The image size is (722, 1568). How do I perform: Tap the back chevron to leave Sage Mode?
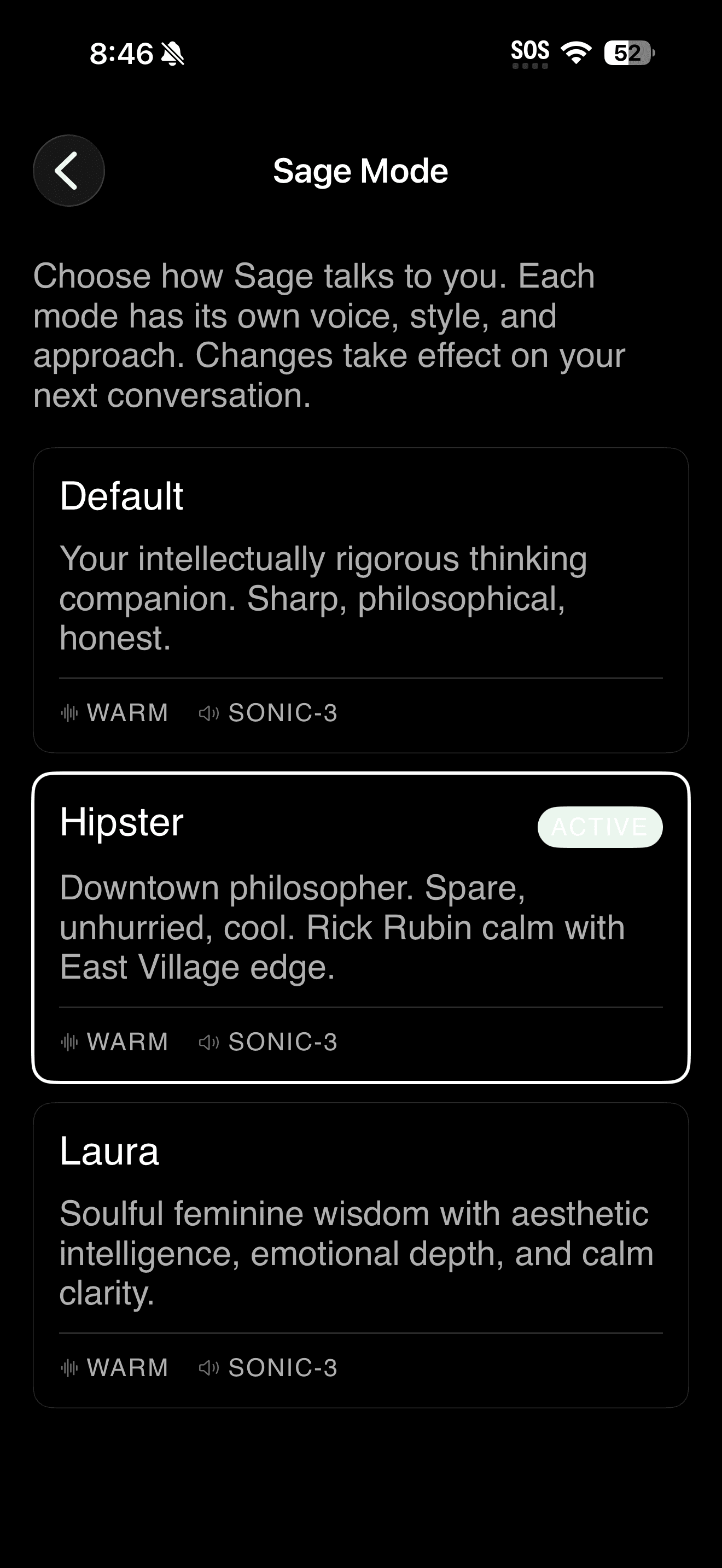(69, 171)
